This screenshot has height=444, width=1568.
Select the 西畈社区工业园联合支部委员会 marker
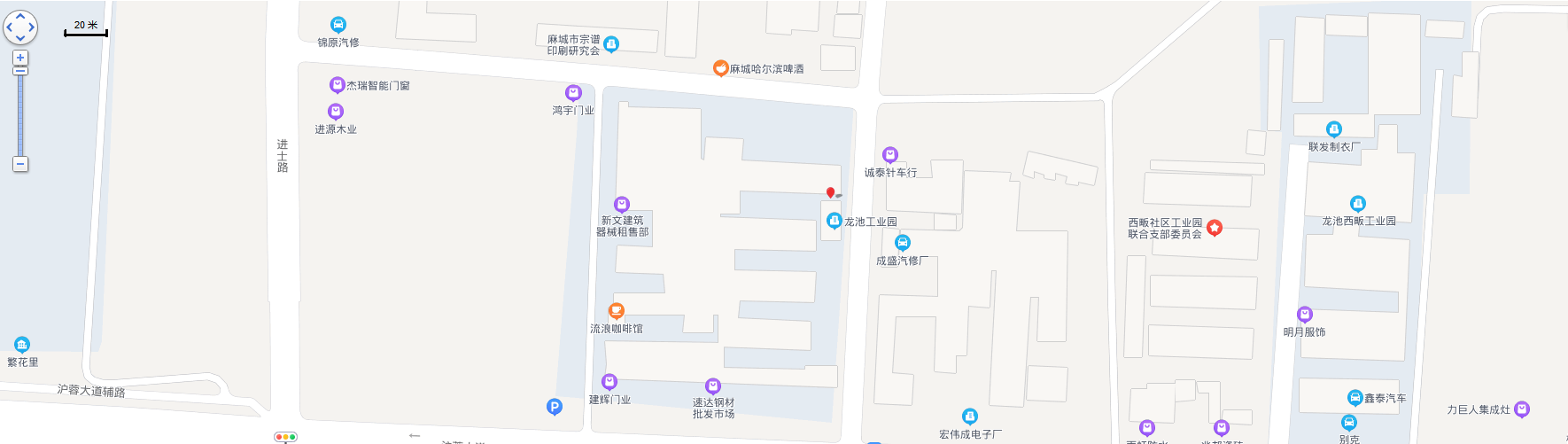tap(1215, 228)
